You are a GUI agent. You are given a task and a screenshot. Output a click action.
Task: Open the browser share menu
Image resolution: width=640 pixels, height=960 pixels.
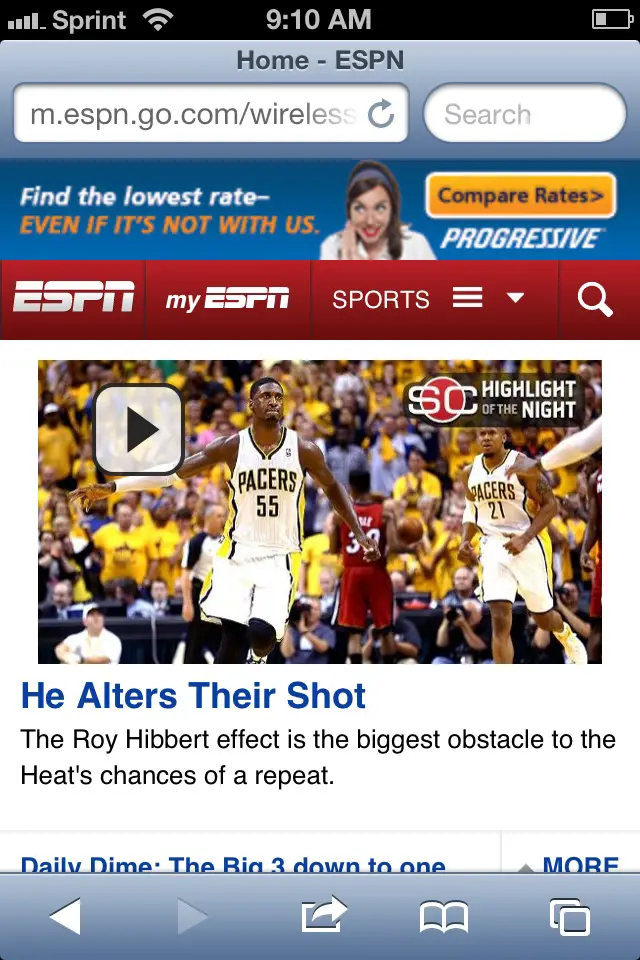[323, 916]
